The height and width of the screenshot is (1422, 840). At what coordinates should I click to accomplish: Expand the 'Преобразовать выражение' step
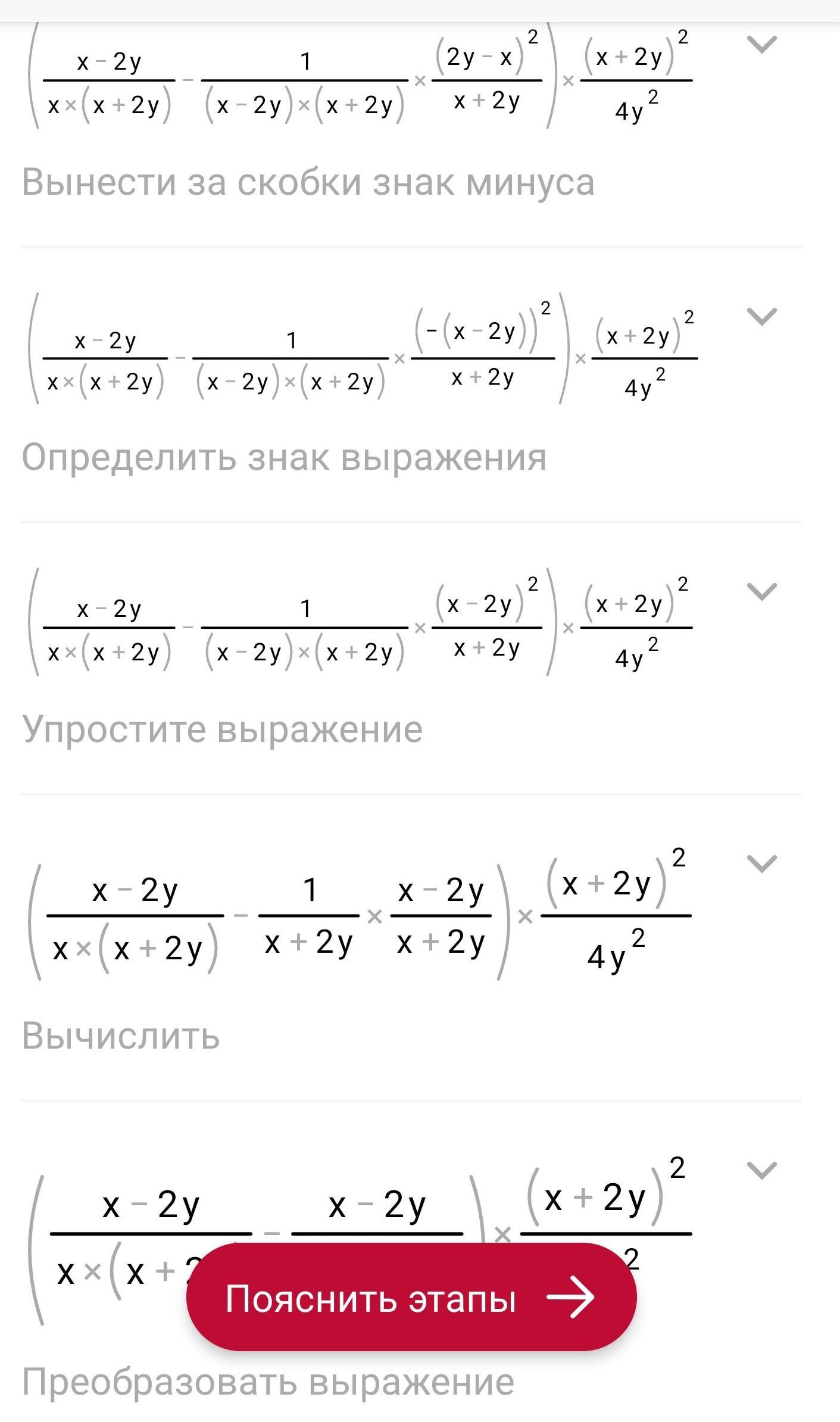[x=761, y=1170]
